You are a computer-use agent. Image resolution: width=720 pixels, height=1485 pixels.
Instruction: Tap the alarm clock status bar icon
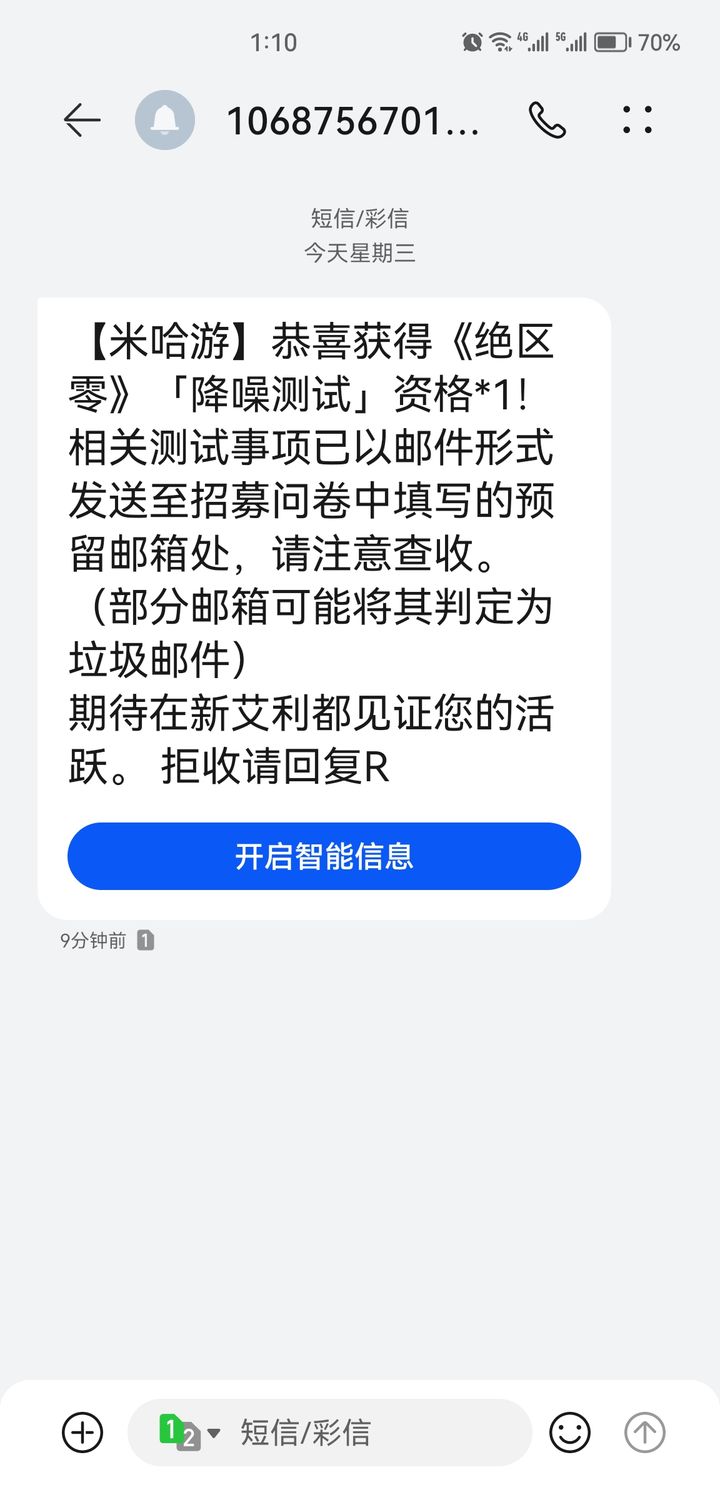click(470, 42)
